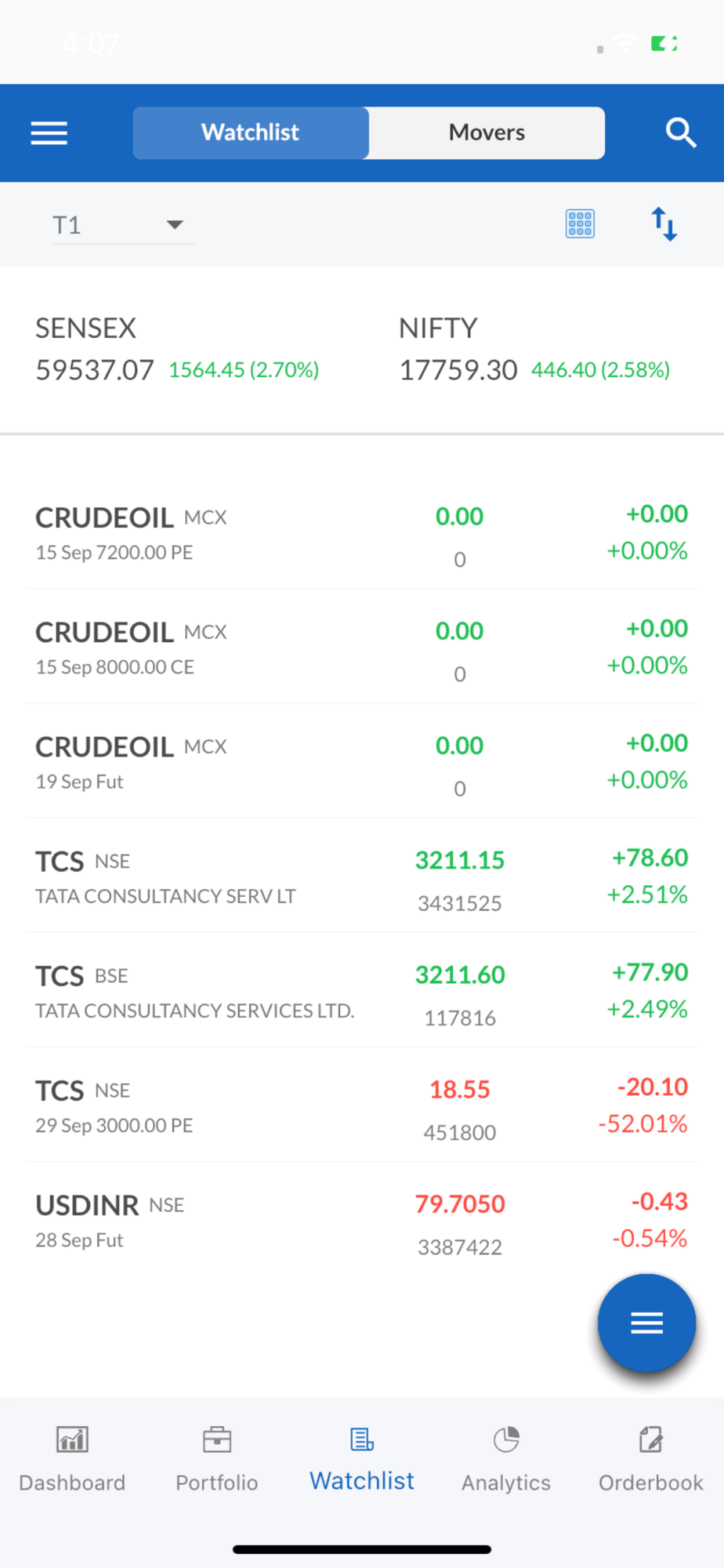Go to the Orderbook tab
This screenshot has width=724, height=1568.
point(650,1459)
